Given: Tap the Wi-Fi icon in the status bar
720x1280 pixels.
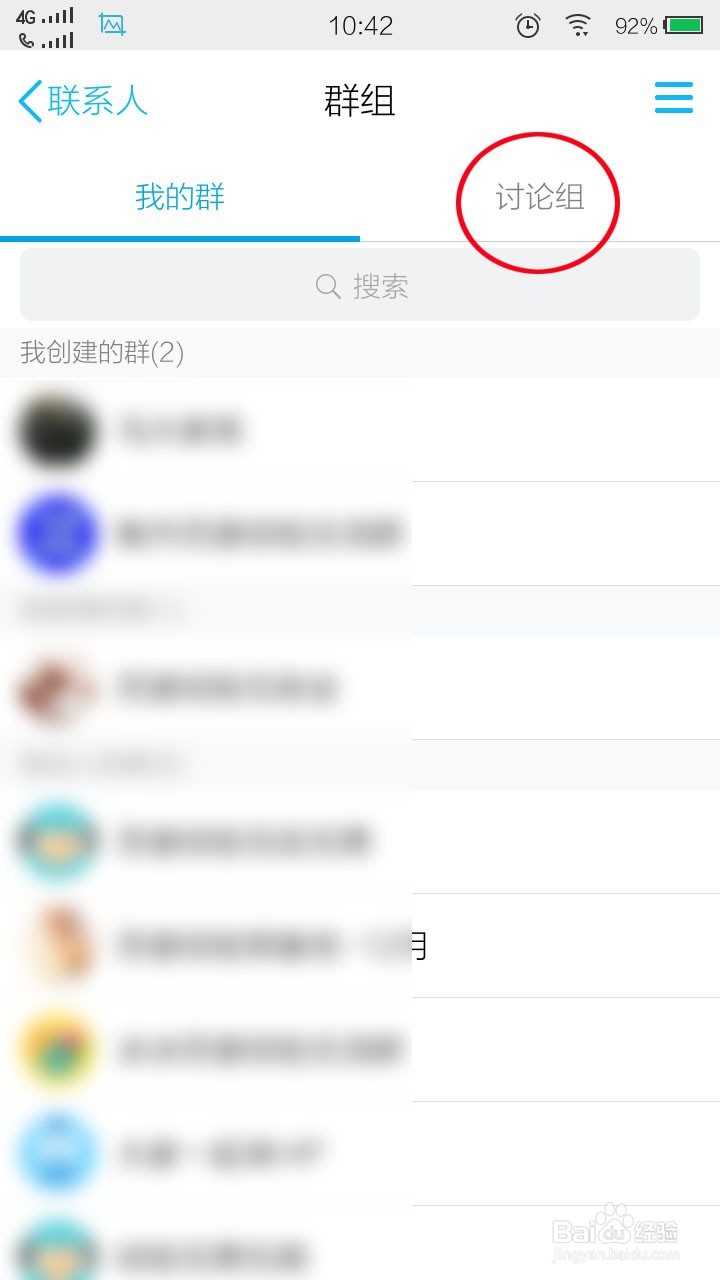Looking at the screenshot, I should point(579,25).
